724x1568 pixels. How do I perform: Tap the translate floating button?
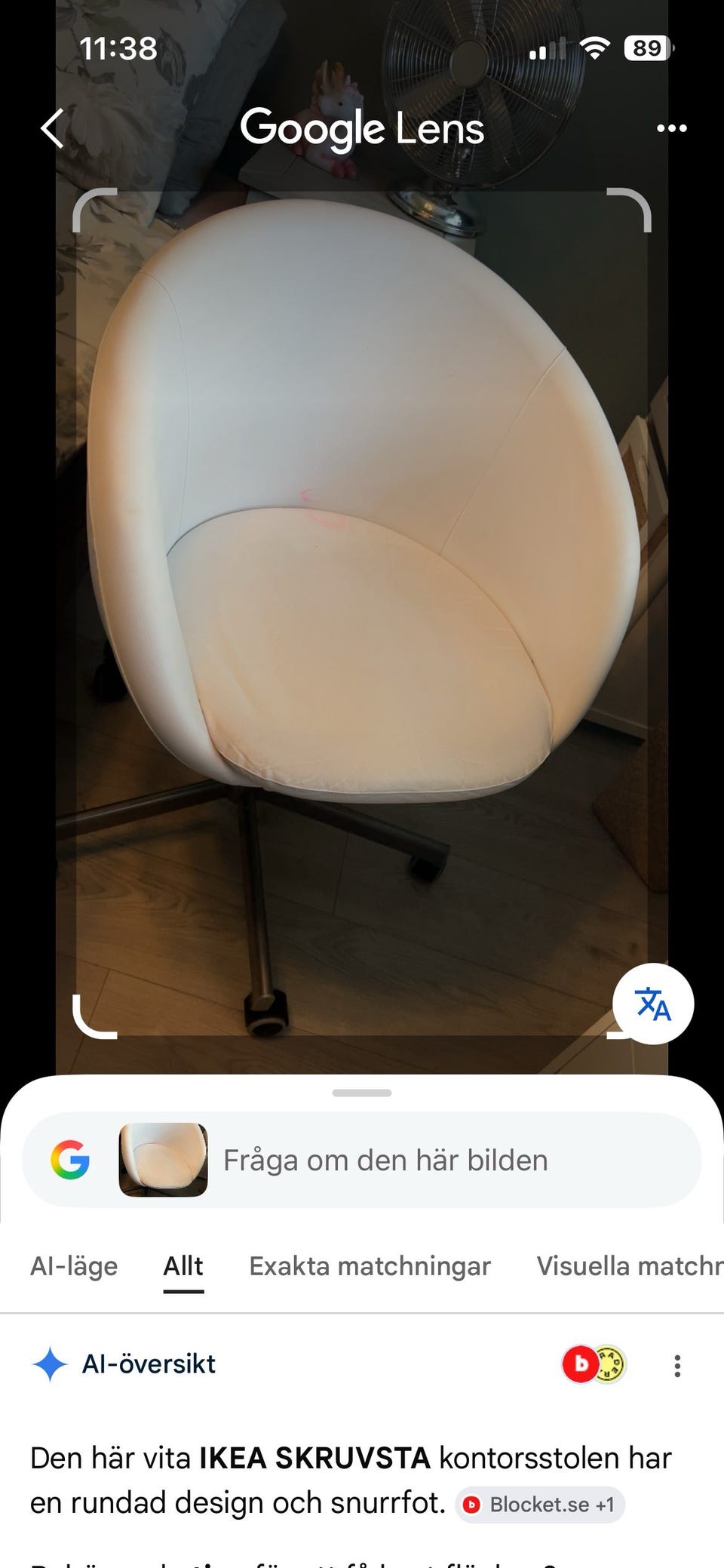(x=653, y=1004)
